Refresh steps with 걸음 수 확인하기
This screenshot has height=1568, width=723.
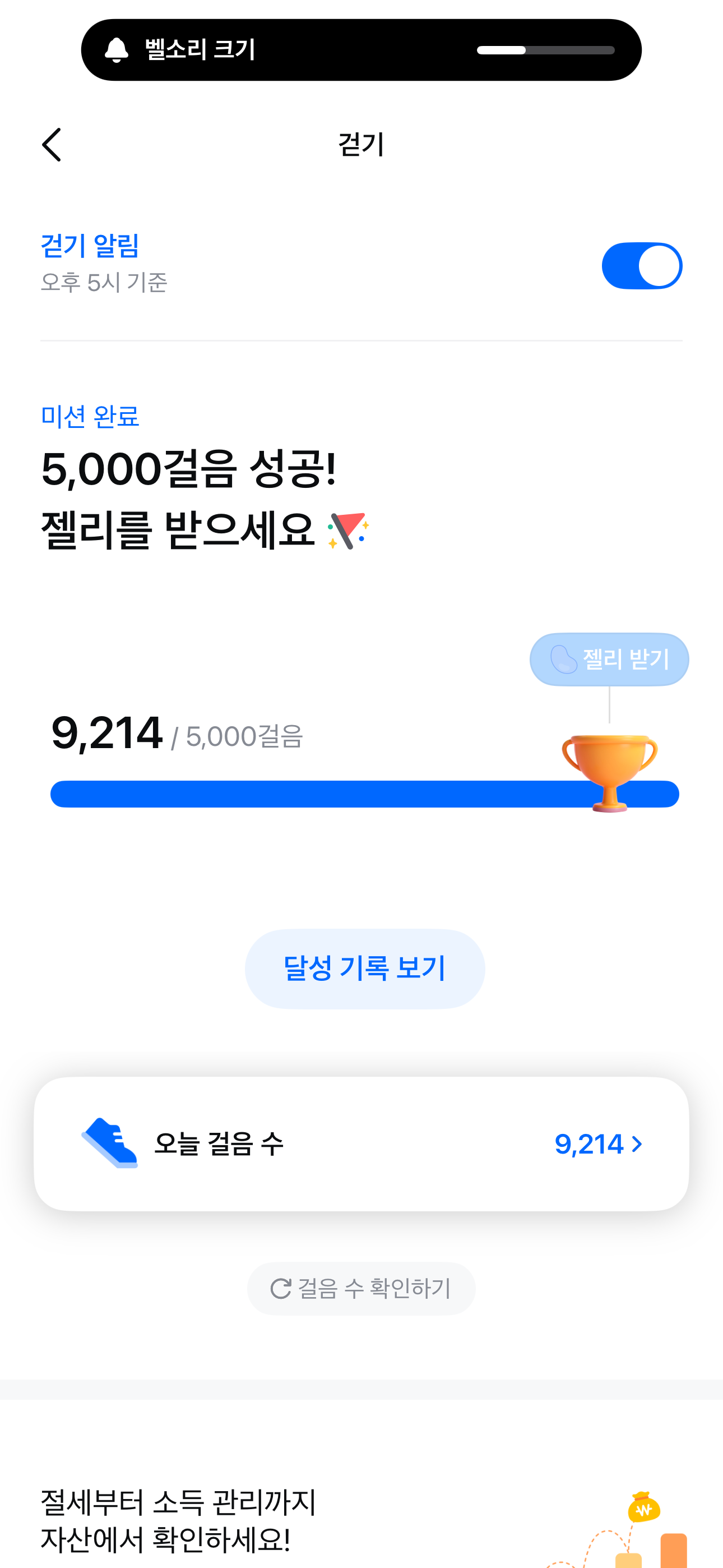[361, 1288]
